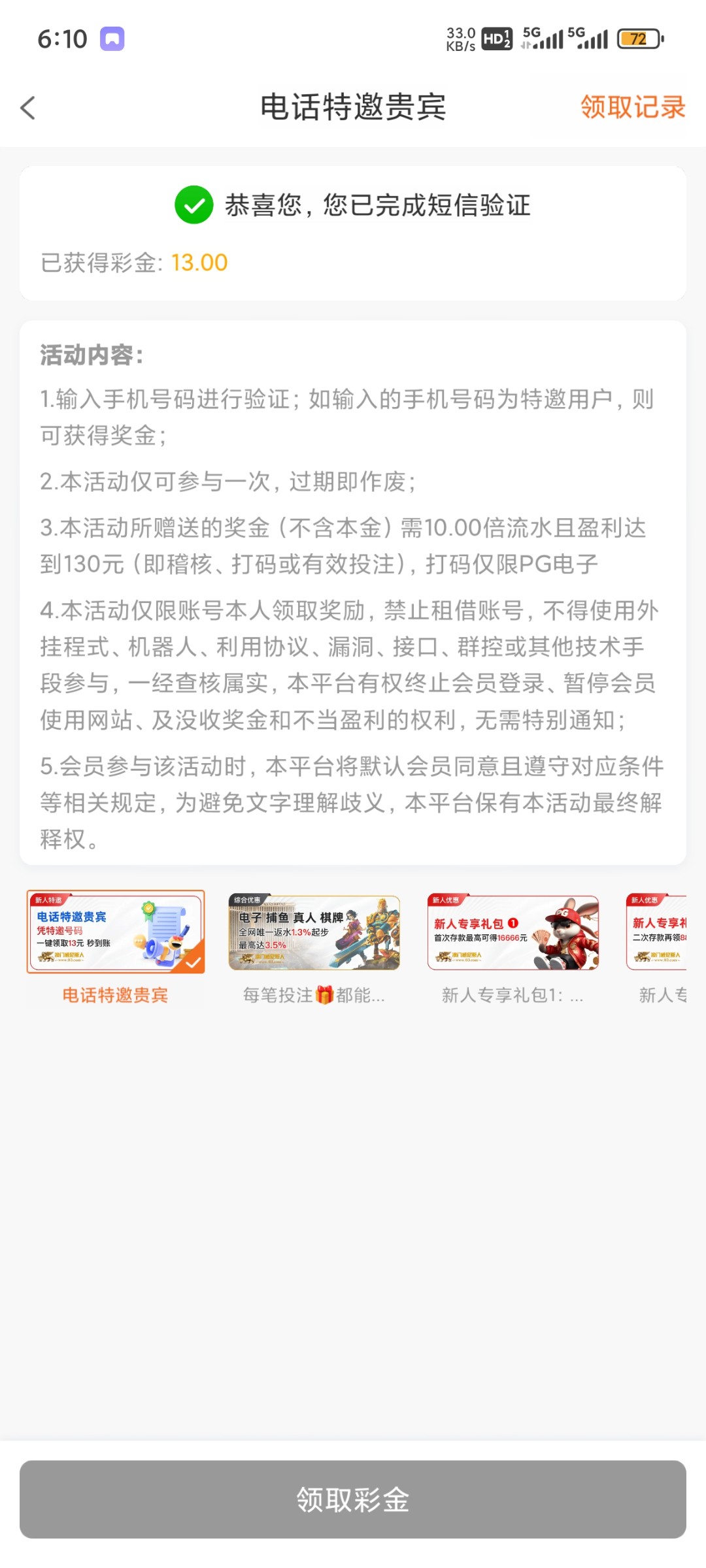The width and height of the screenshot is (706, 1568).
Task: Tap the 领取彩金 button
Action: pos(353,1499)
